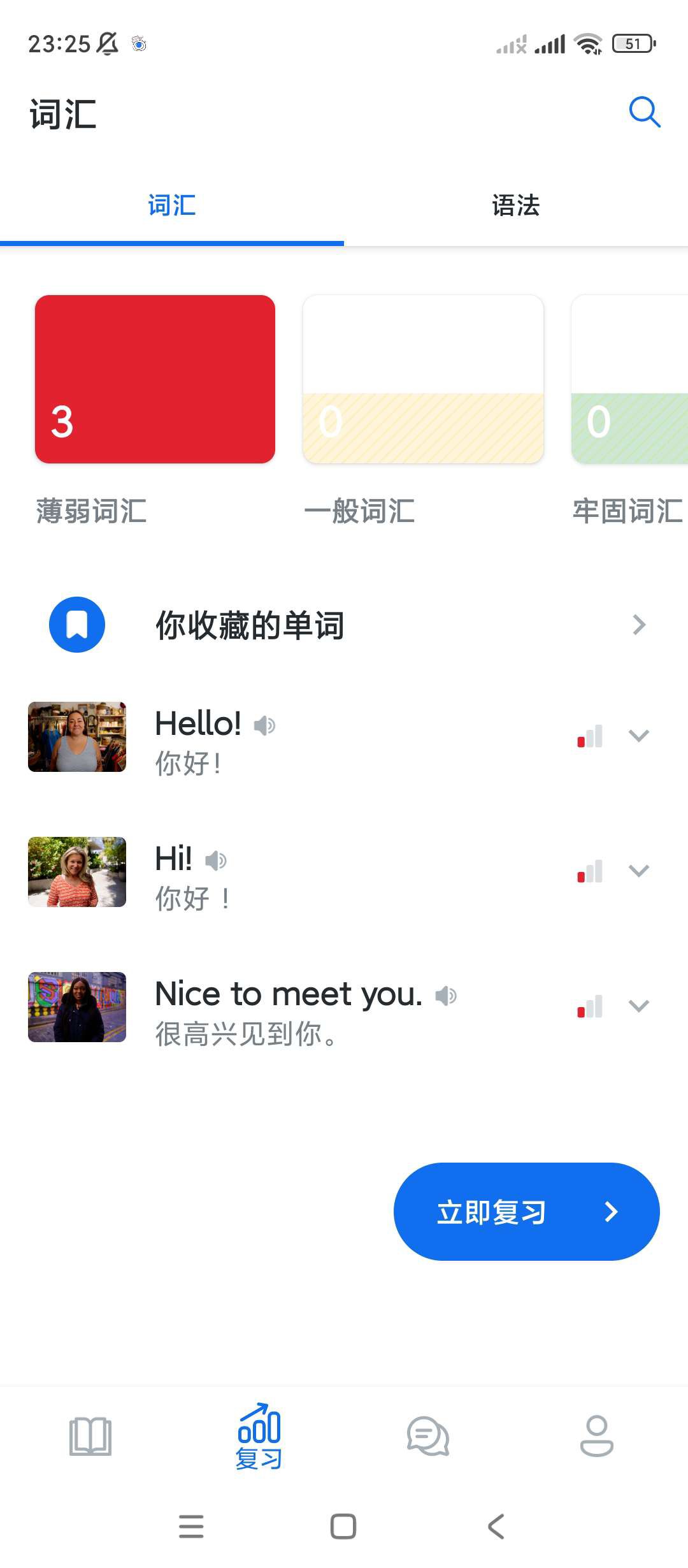The width and height of the screenshot is (688, 1568).
Task: Open your saved words bookmark icon
Action: pos(76,625)
